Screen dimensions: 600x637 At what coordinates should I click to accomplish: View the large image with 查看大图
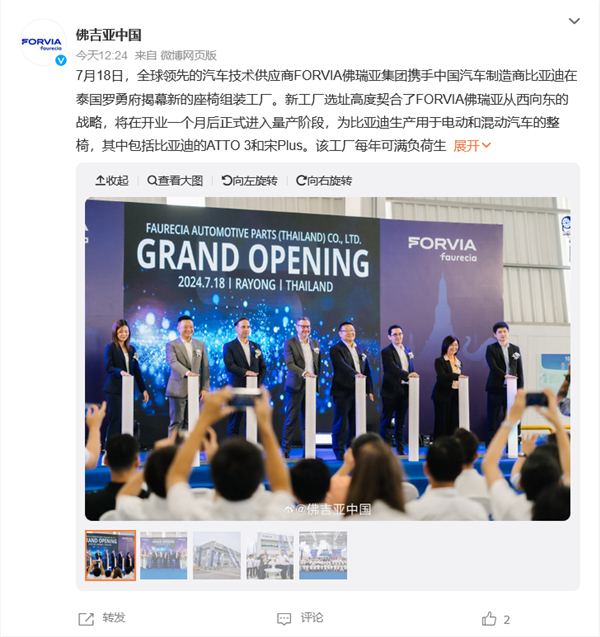175,181
